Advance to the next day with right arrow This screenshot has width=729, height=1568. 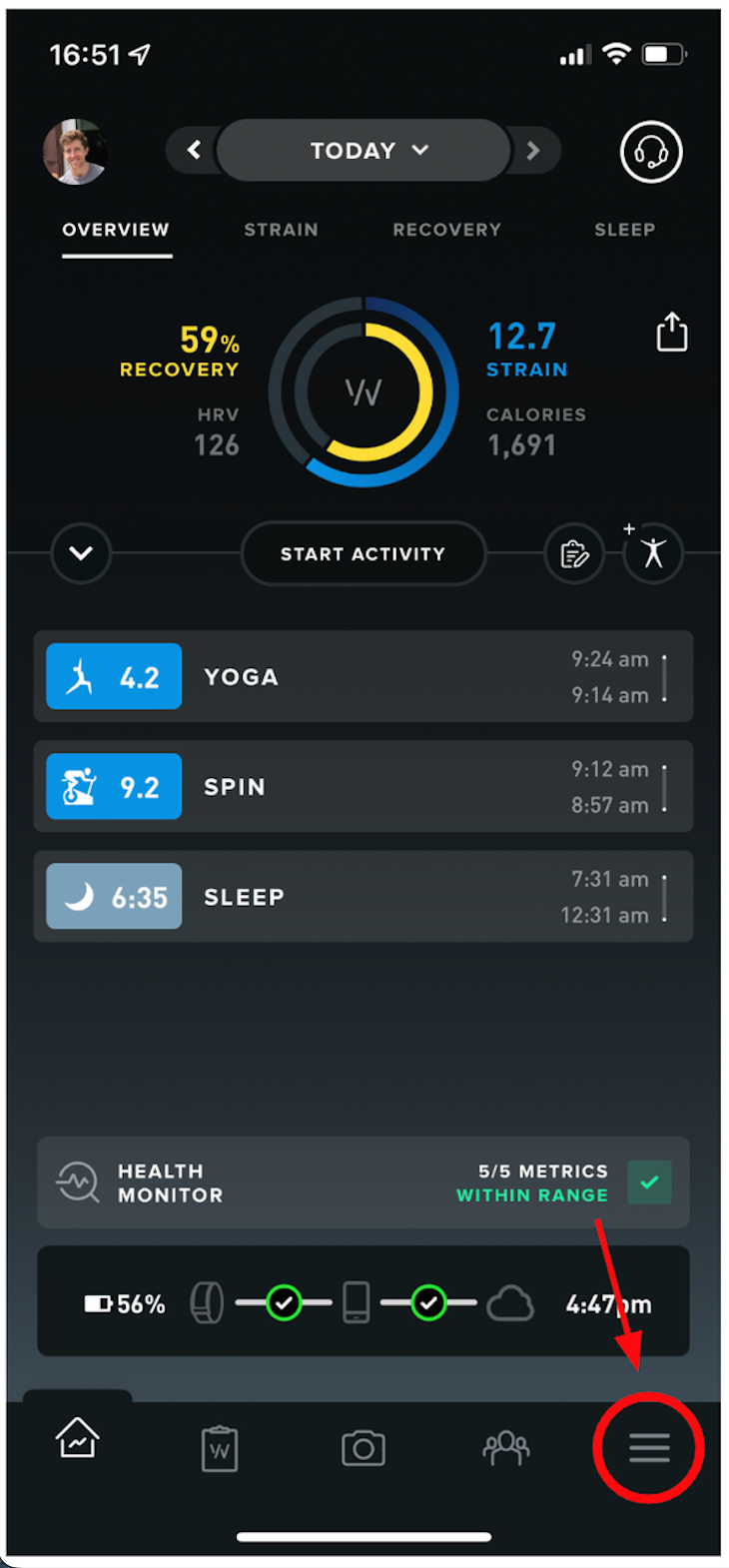(x=534, y=150)
